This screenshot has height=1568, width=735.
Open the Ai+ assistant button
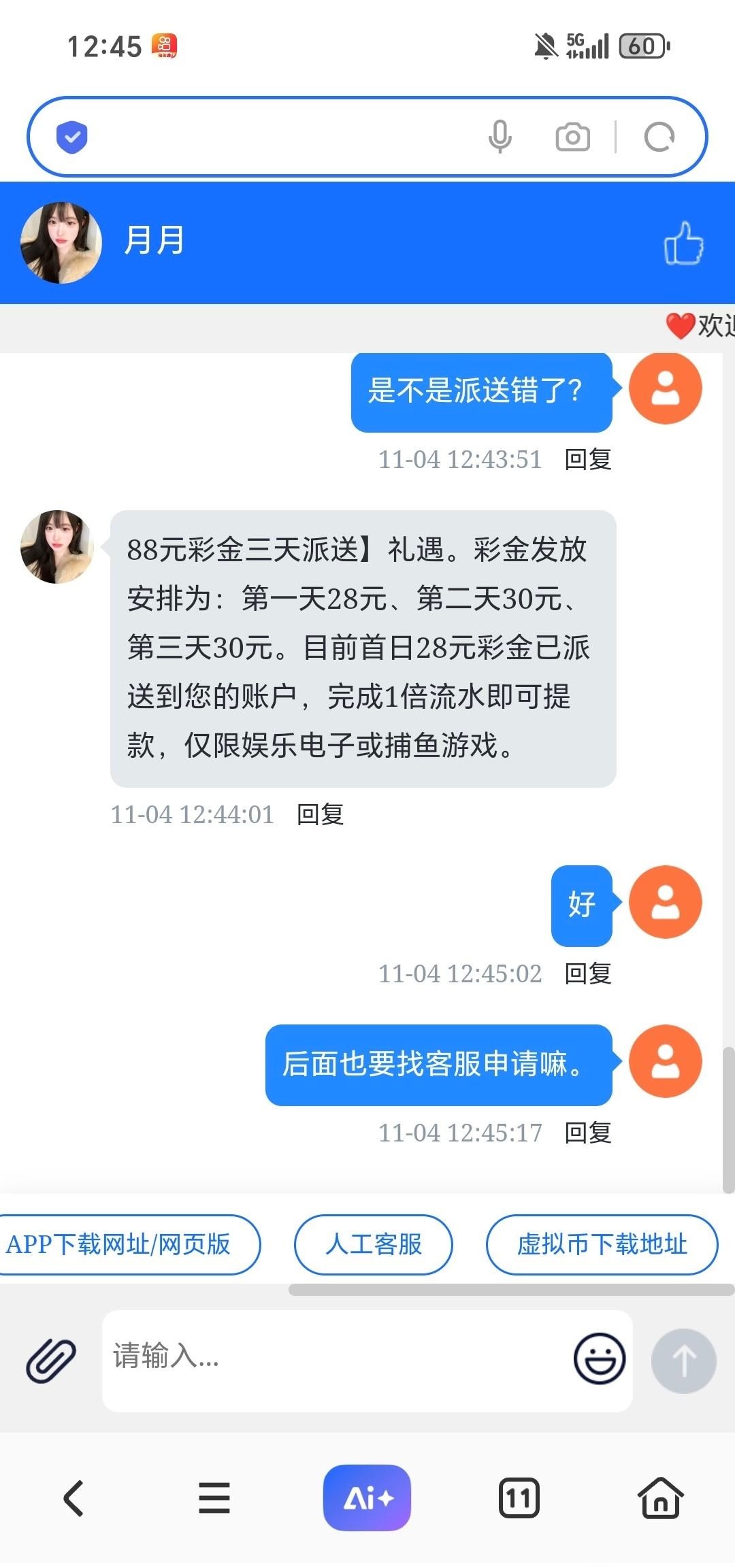tap(367, 1498)
